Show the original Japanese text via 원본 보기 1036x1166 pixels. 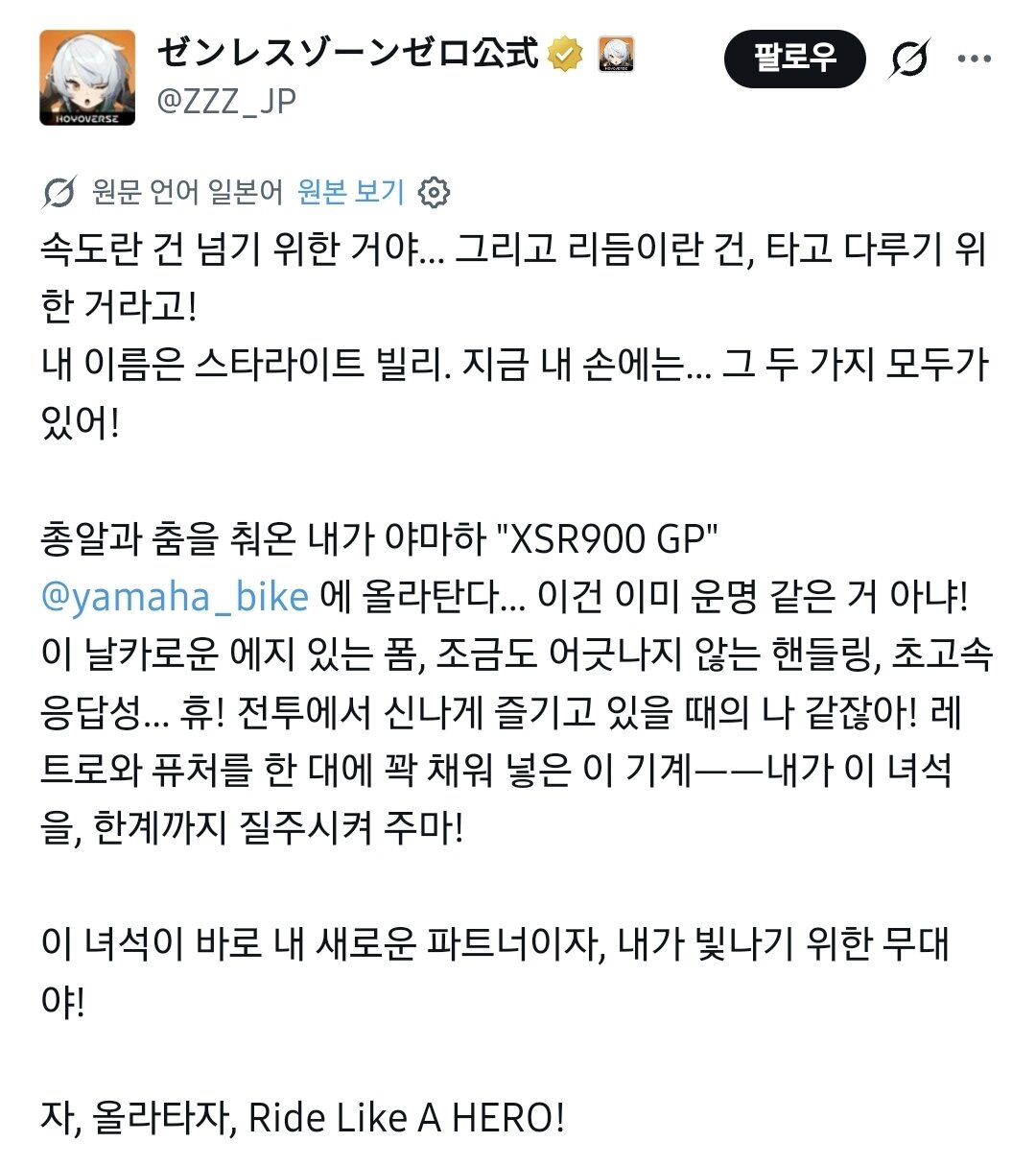(x=351, y=192)
